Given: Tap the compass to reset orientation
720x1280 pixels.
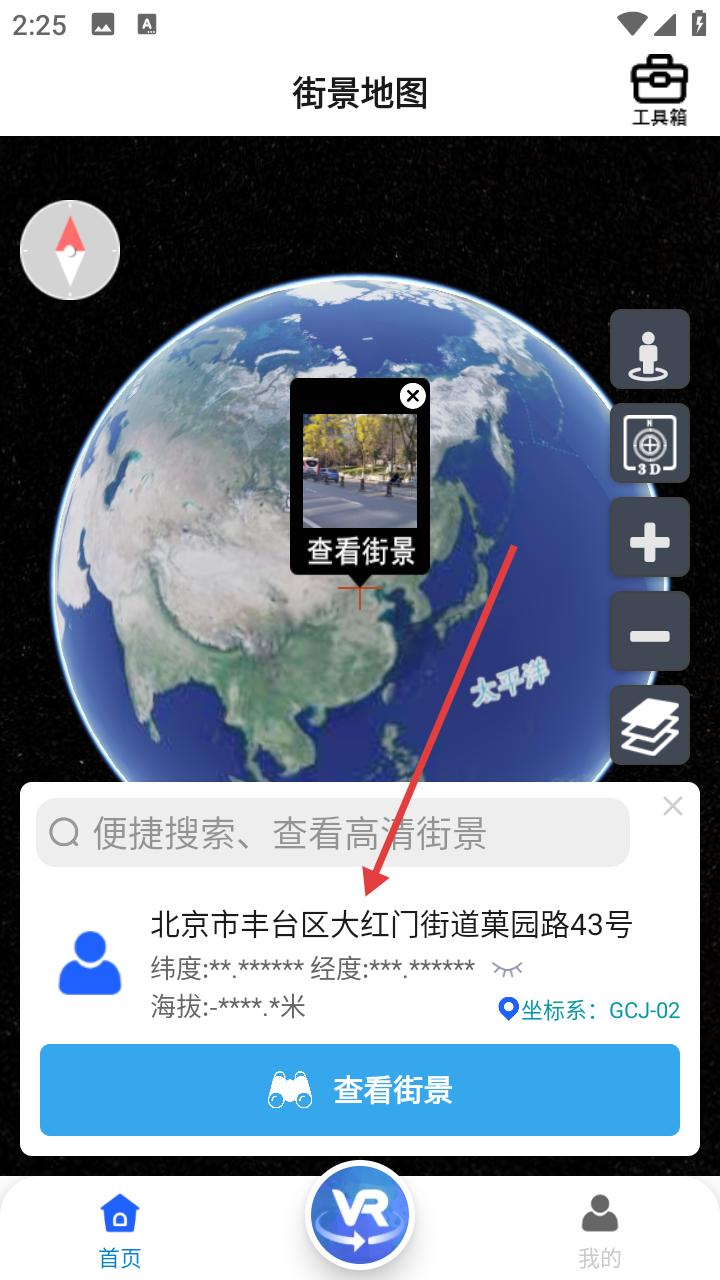Looking at the screenshot, I should [x=70, y=250].
